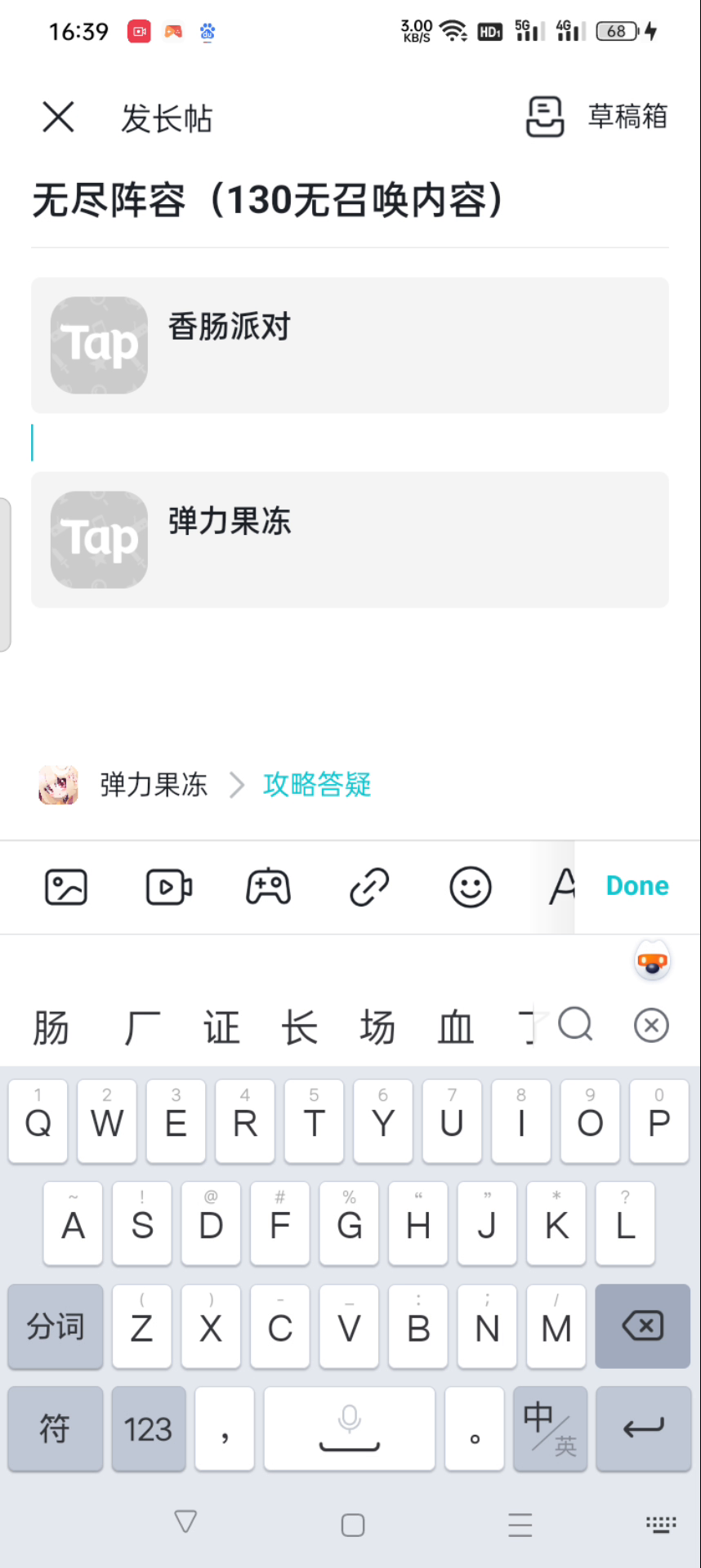701x1568 pixels.
Task: Search with the keyboard magnifier icon
Action: pos(575,1024)
